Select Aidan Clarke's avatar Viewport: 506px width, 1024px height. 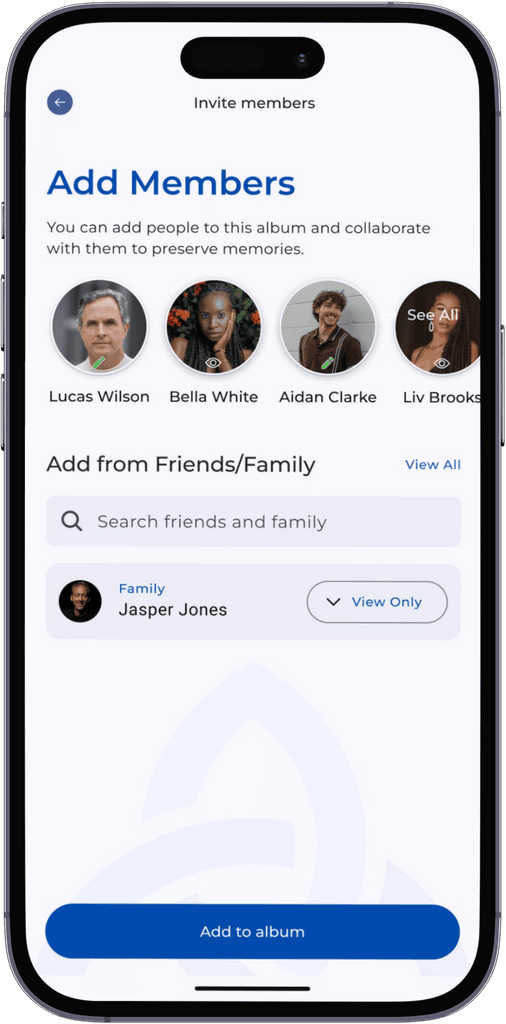coord(328,327)
